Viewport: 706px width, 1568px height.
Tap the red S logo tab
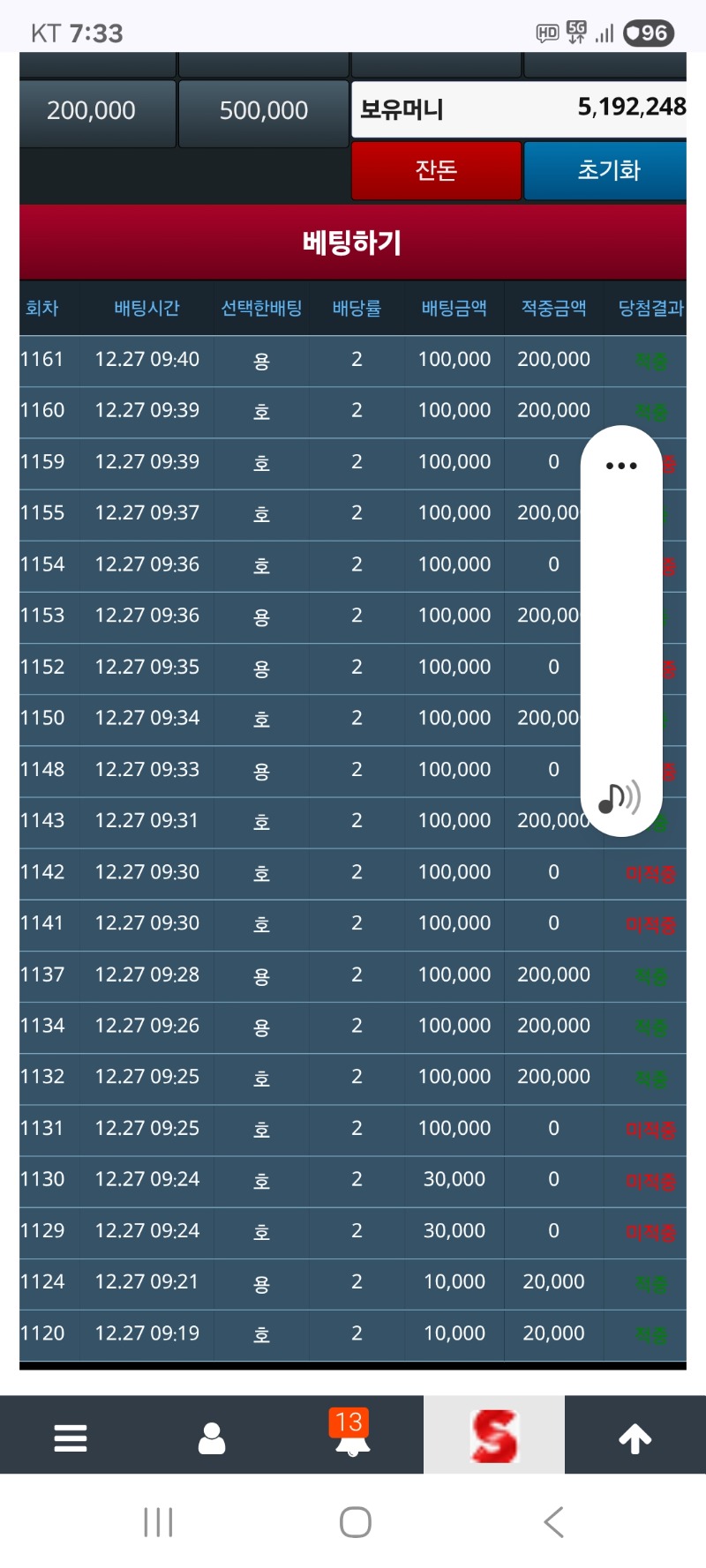point(494,1436)
